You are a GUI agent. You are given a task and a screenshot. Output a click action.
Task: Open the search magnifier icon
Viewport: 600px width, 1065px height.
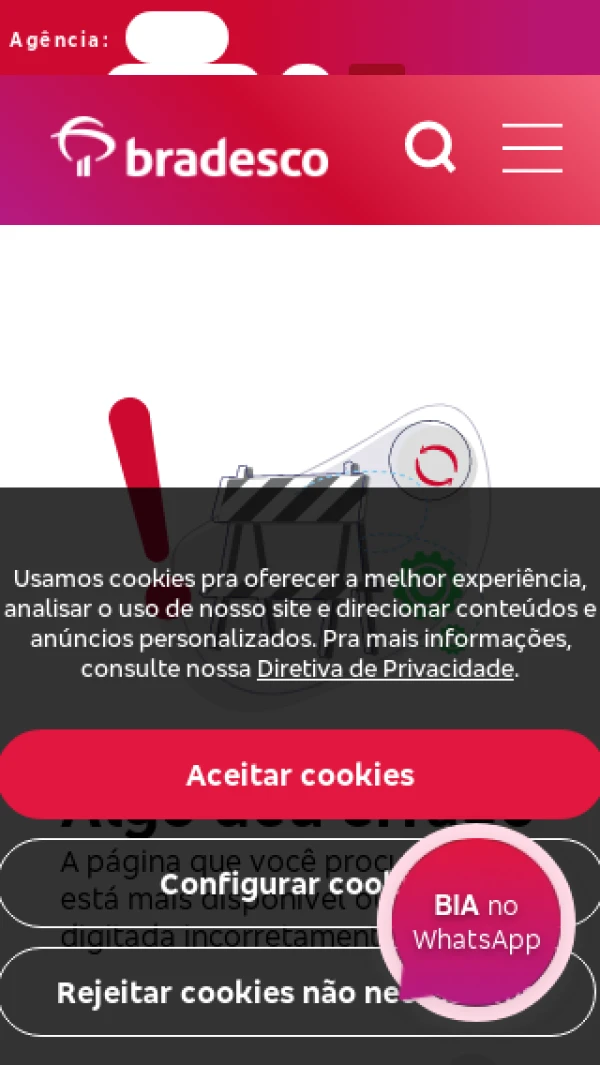click(430, 148)
